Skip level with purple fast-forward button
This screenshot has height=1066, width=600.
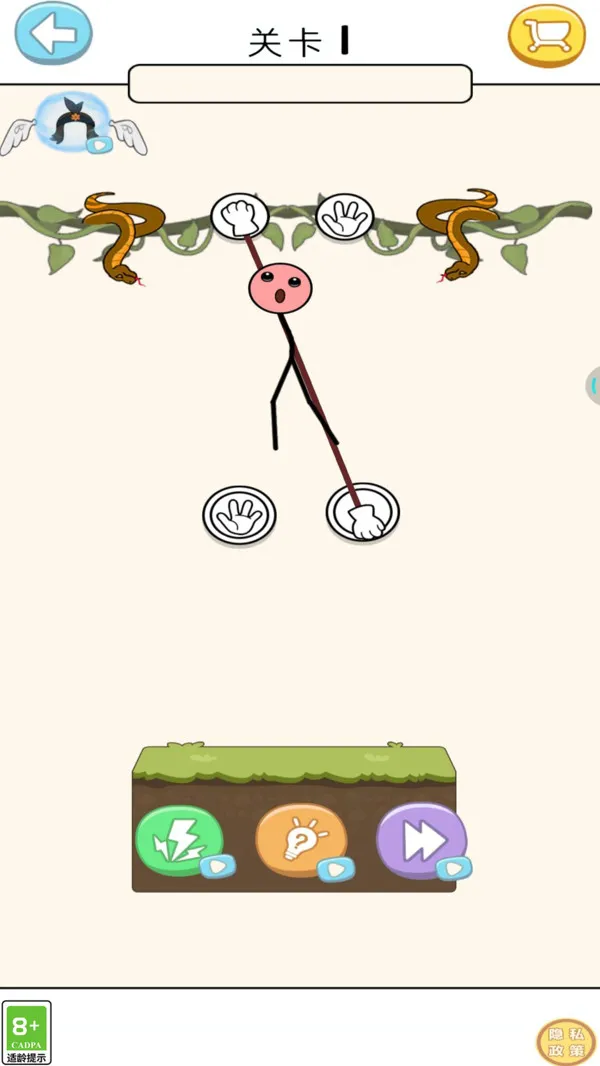[x=421, y=841]
